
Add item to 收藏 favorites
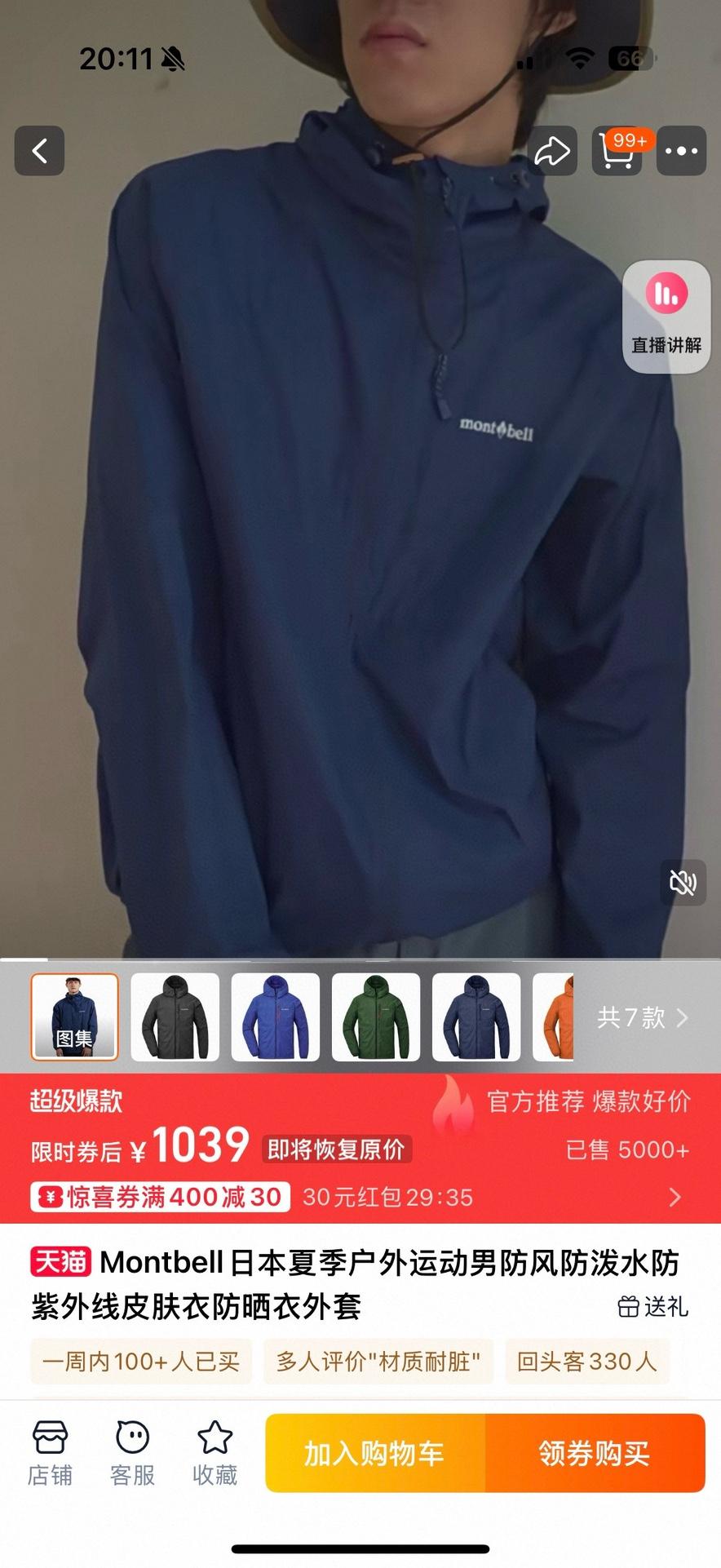[x=215, y=1452]
